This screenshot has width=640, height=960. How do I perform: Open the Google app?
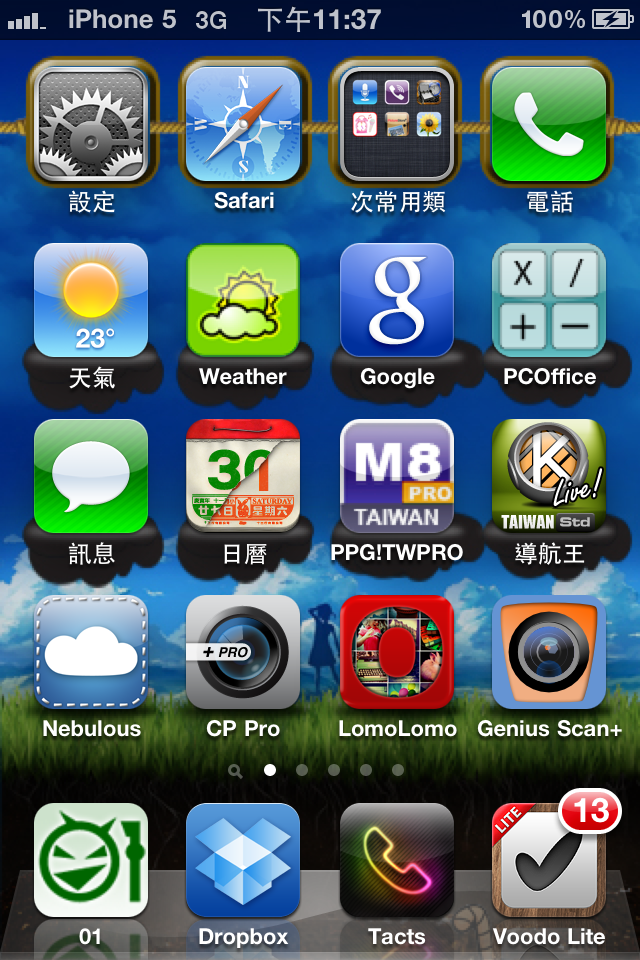396,300
